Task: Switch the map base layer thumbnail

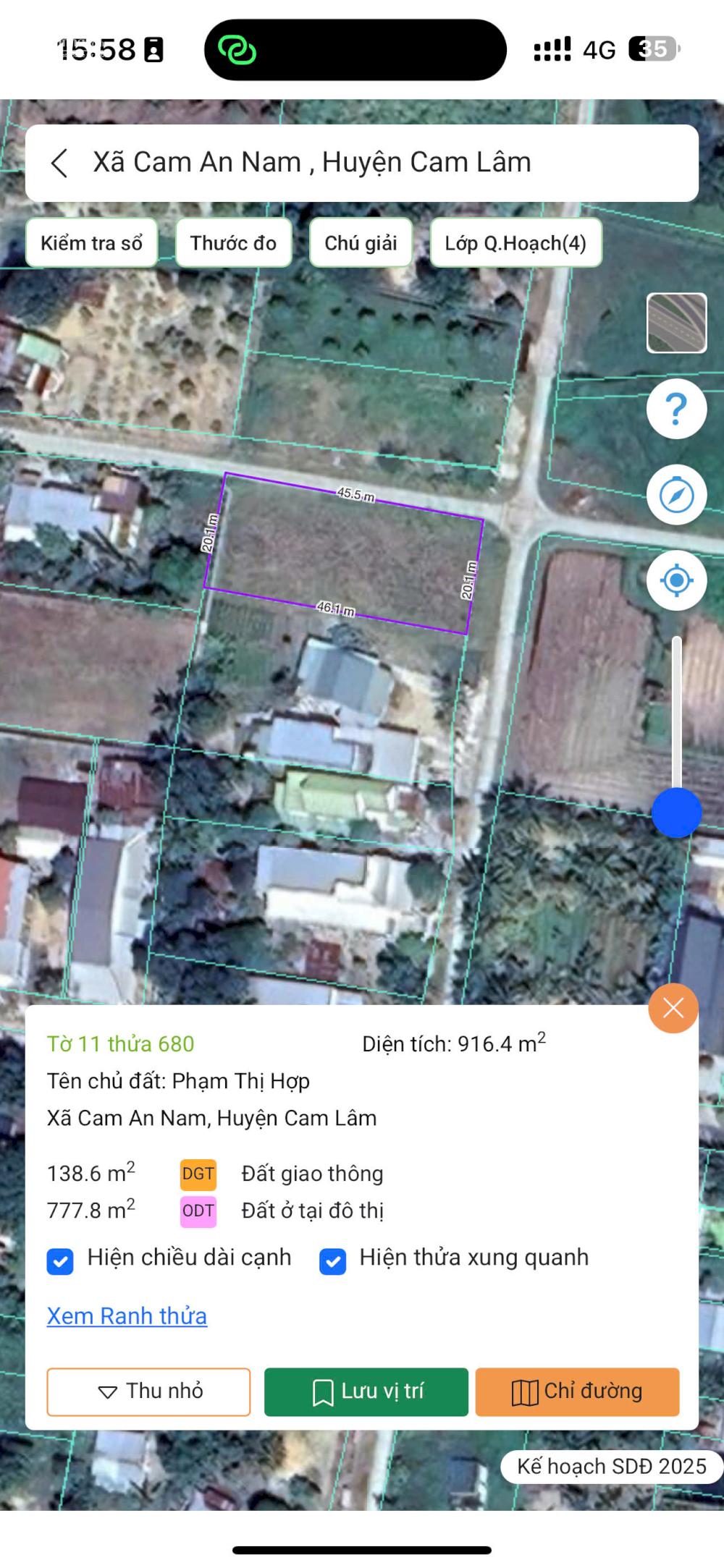Action: (676, 323)
